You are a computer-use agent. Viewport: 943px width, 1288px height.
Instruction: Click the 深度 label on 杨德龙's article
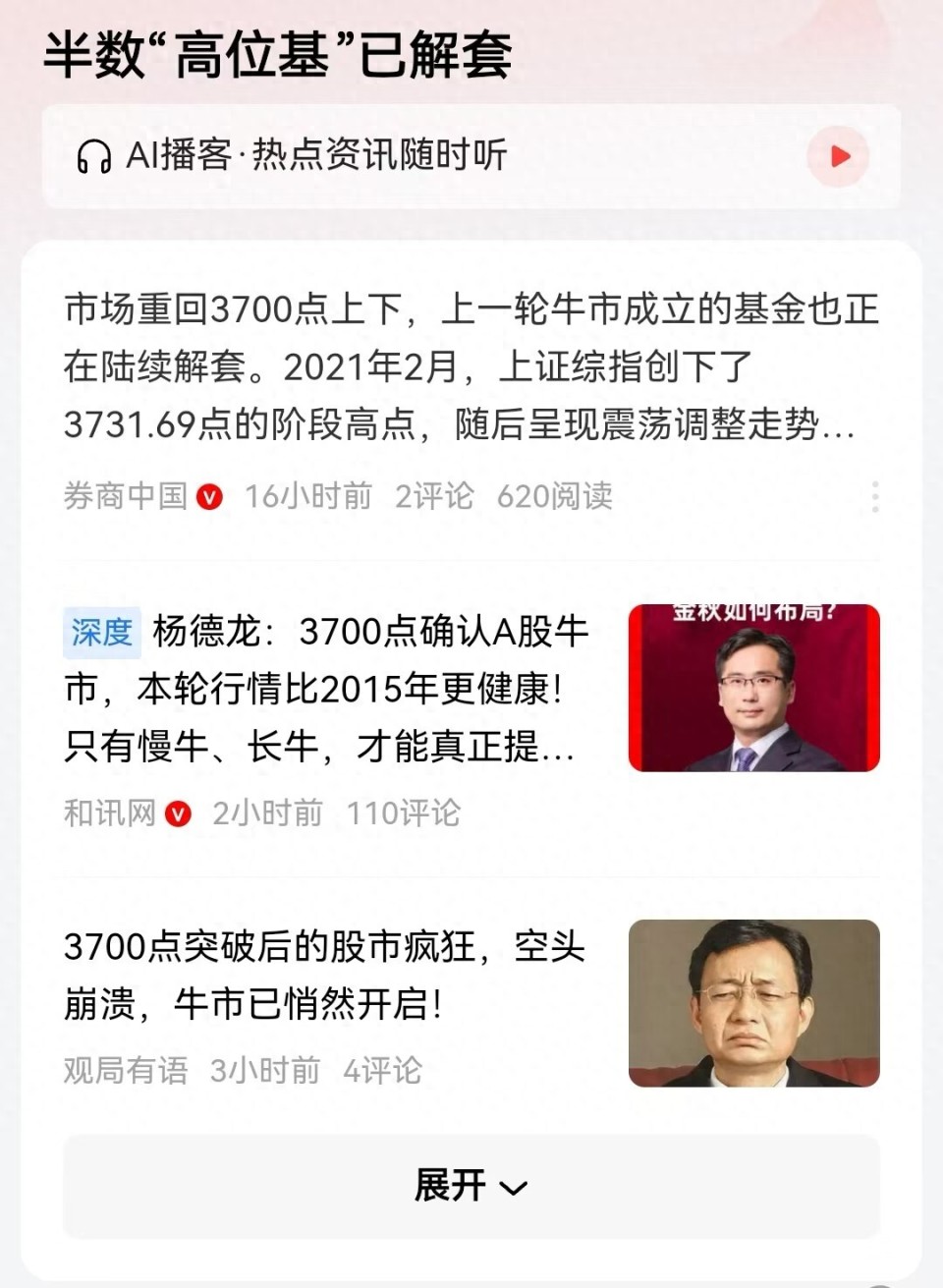pos(101,634)
